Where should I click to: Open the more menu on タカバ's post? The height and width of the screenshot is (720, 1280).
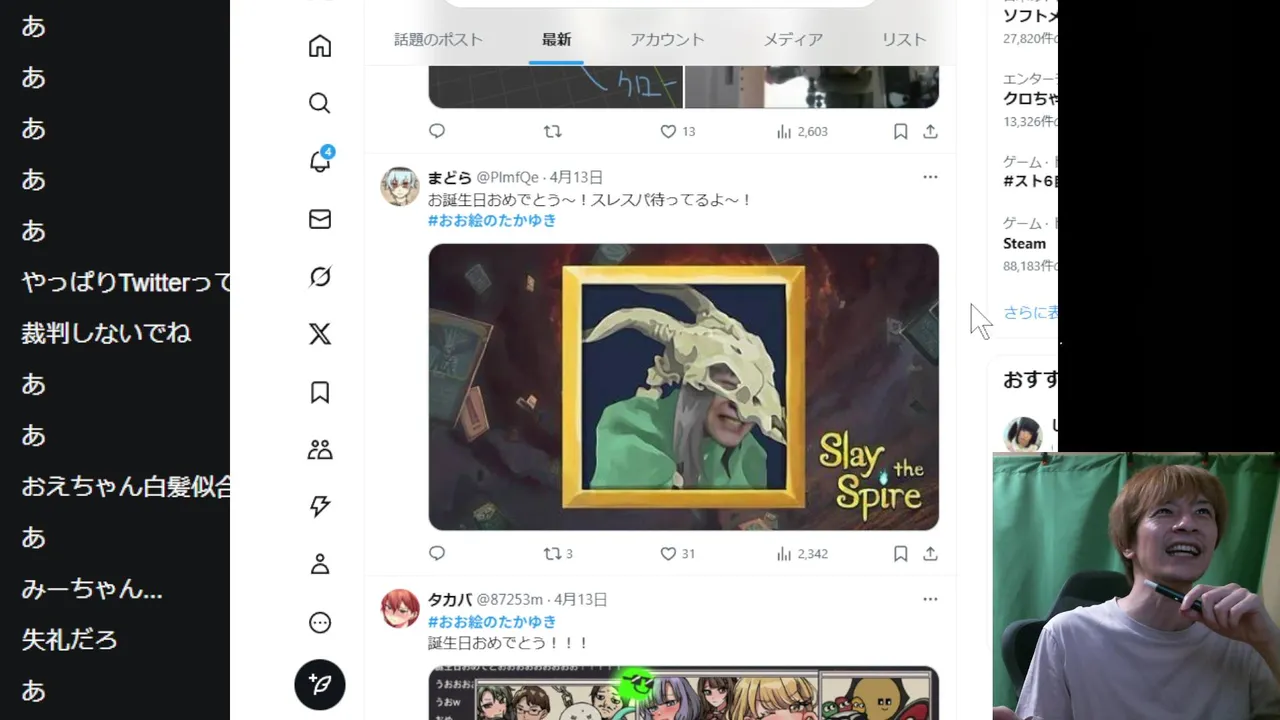(930, 599)
